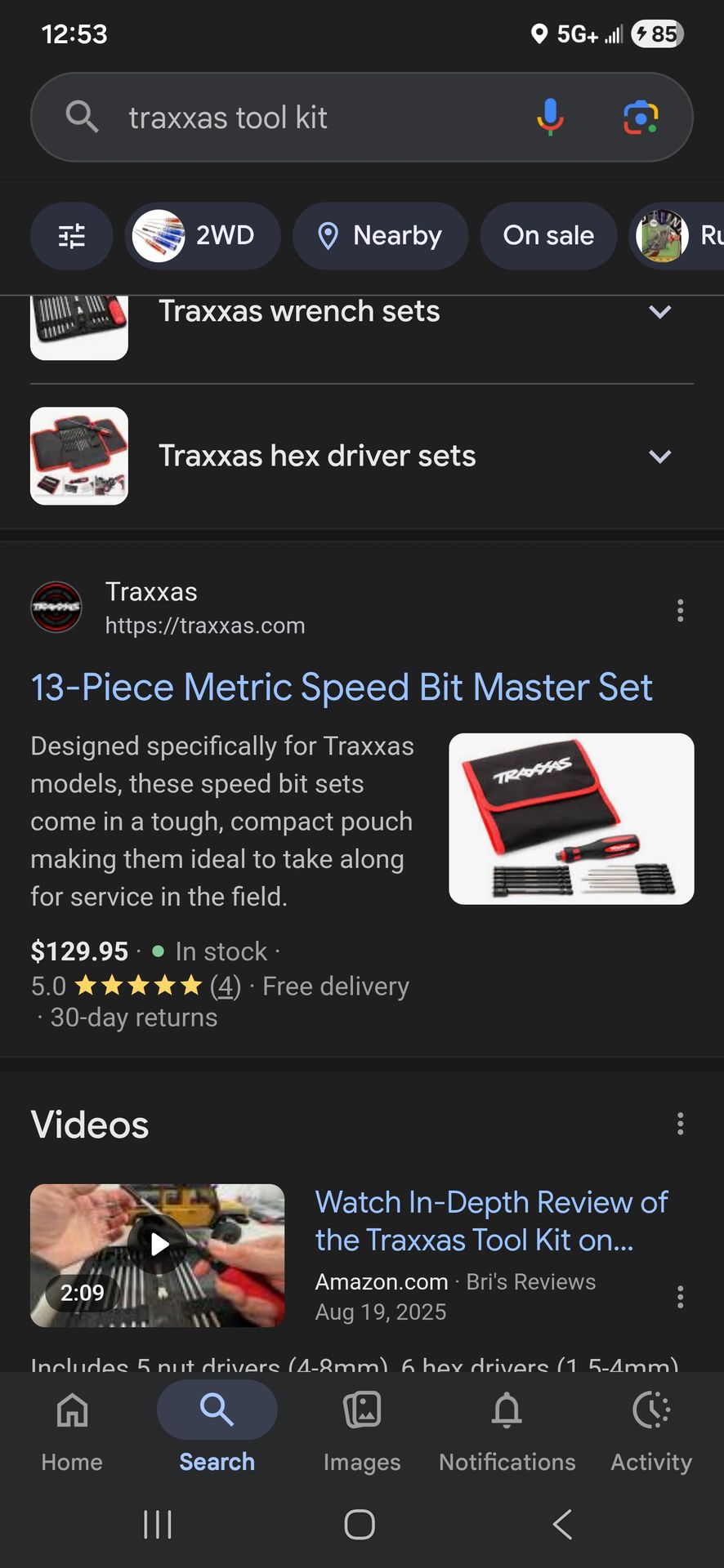Tap the magnifying glass in search bar
This screenshot has width=724, height=1568.
point(82,117)
